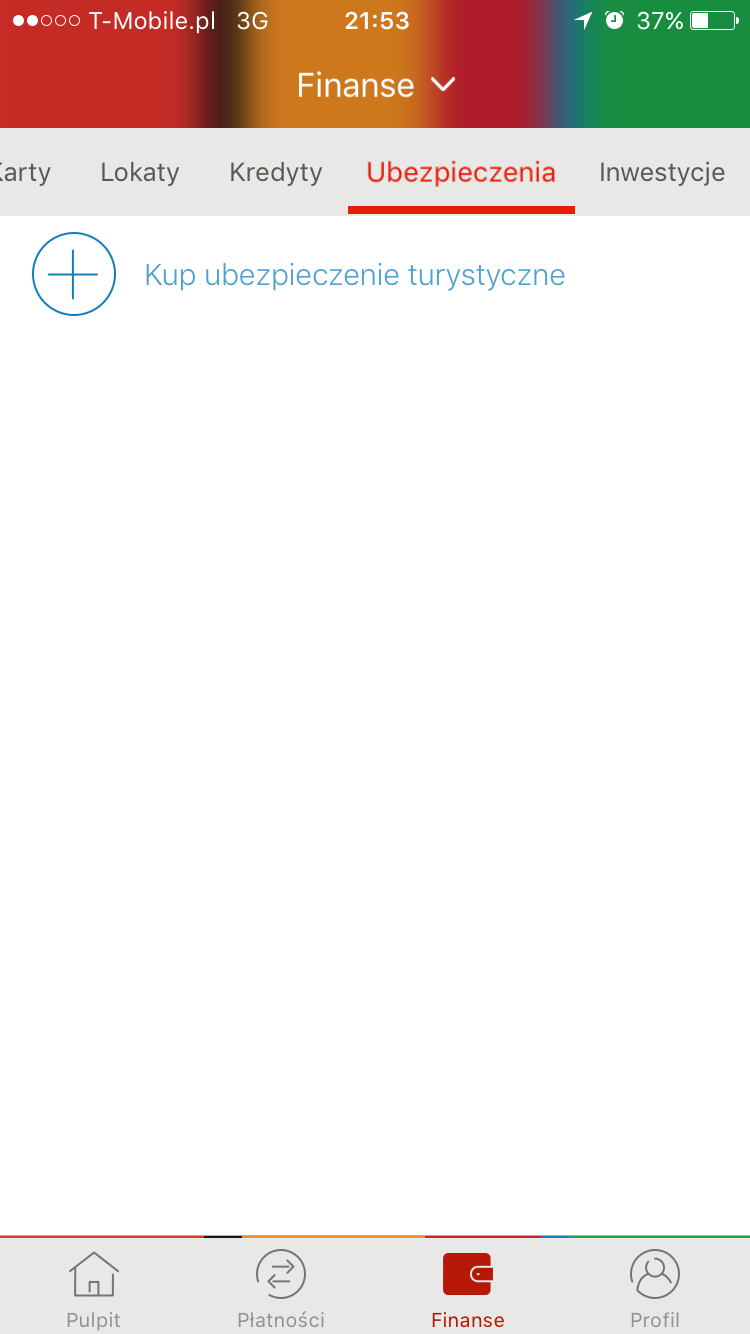Select Finanse in bottom navigation
The height and width of the screenshot is (1334, 750).
(x=468, y=1289)
